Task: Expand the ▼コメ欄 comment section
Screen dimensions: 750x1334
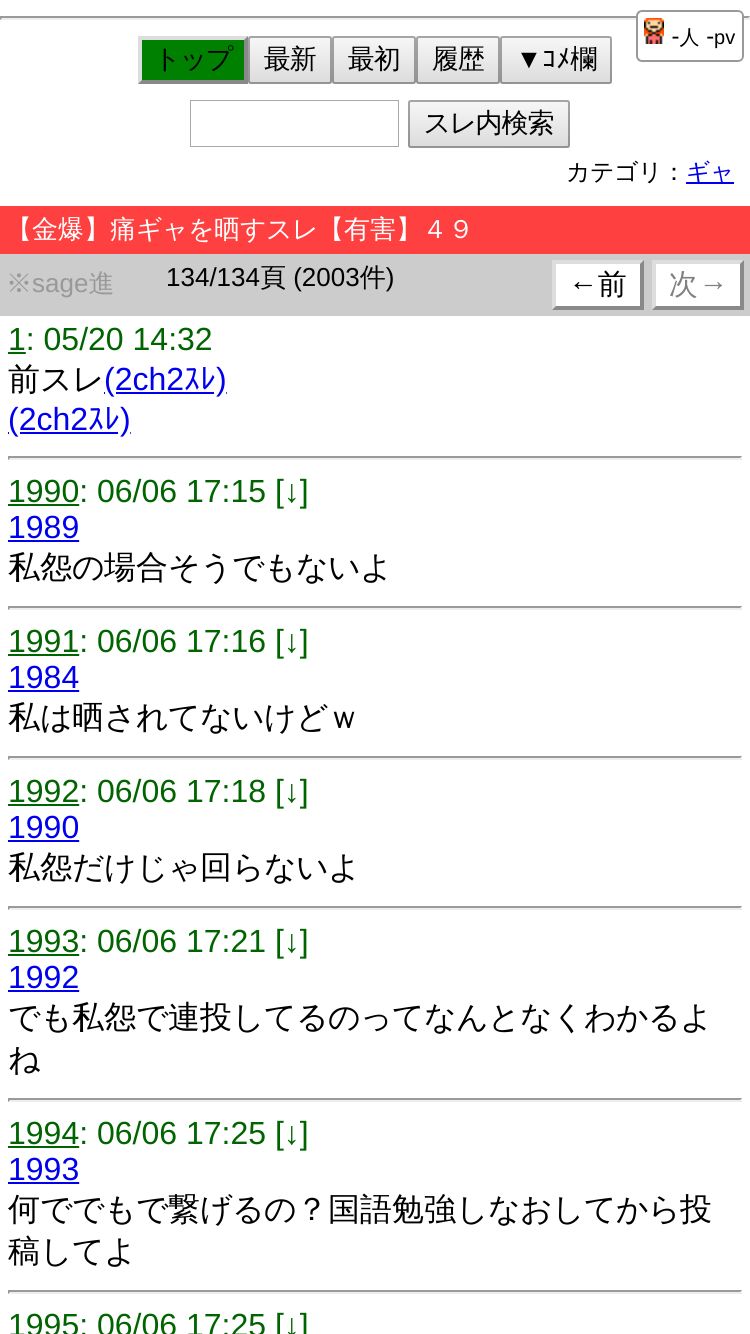Action: [x=556, y=60]
